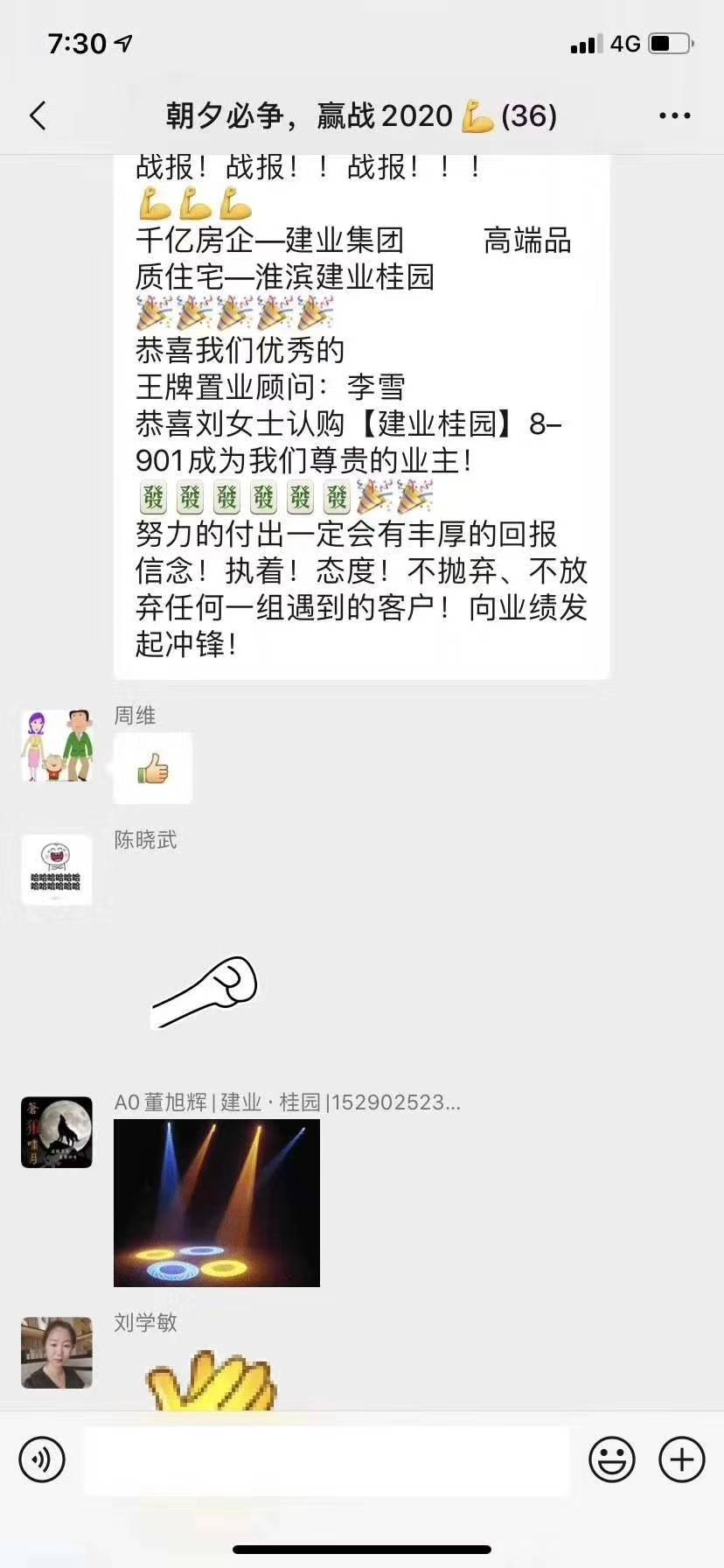
Task: Tap 周维's thumbs up message
Action: 153,769
